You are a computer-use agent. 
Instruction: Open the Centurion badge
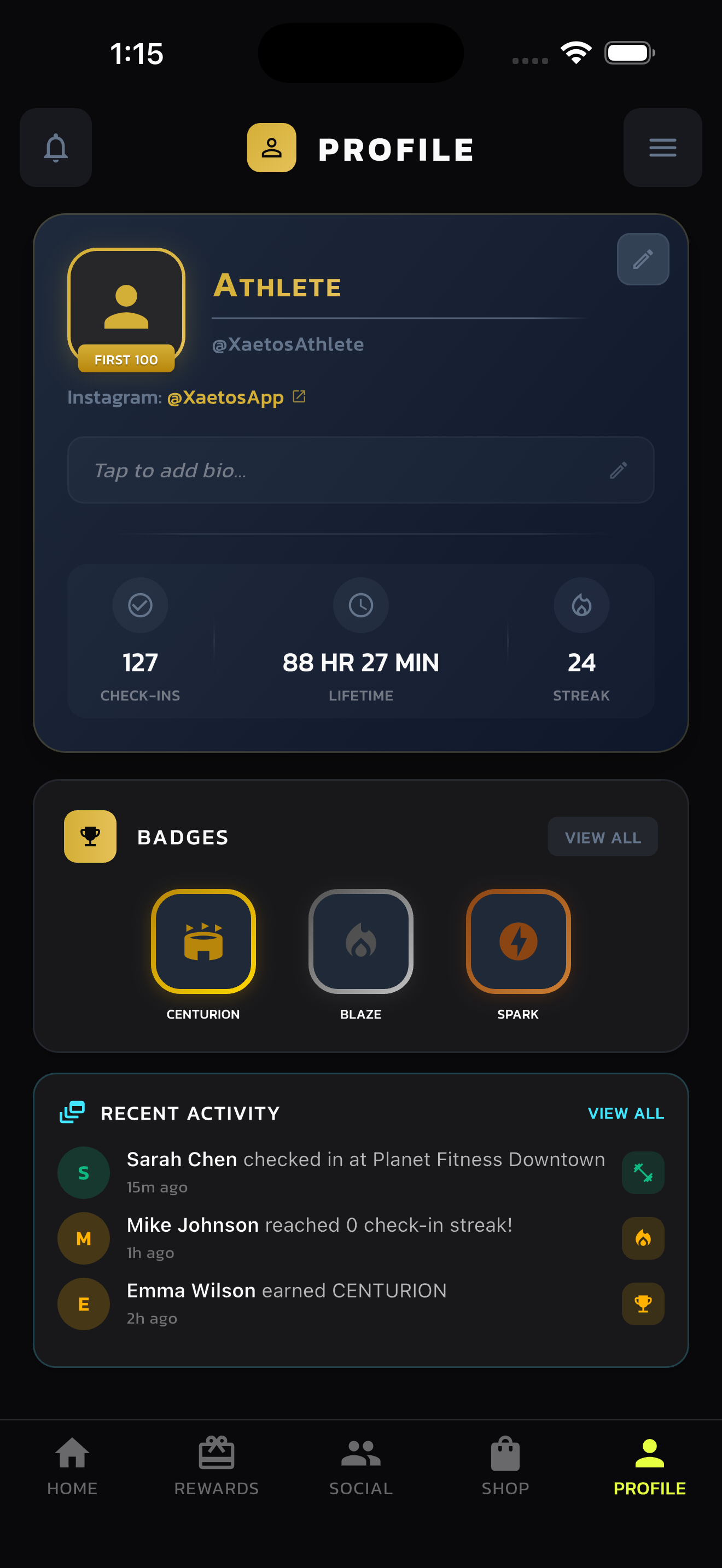coord(203,941)
